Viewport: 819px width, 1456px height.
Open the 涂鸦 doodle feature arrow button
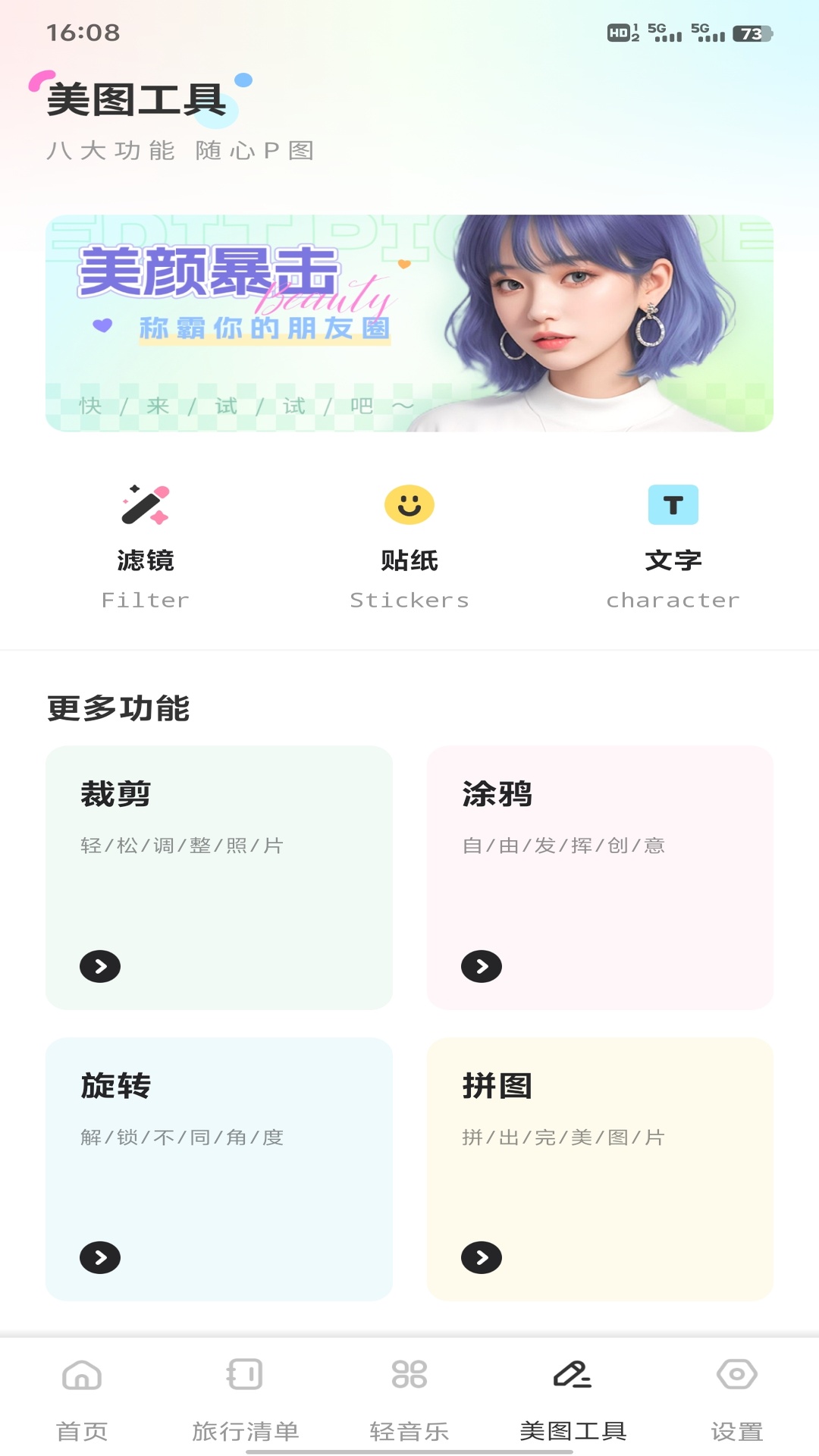482,967
